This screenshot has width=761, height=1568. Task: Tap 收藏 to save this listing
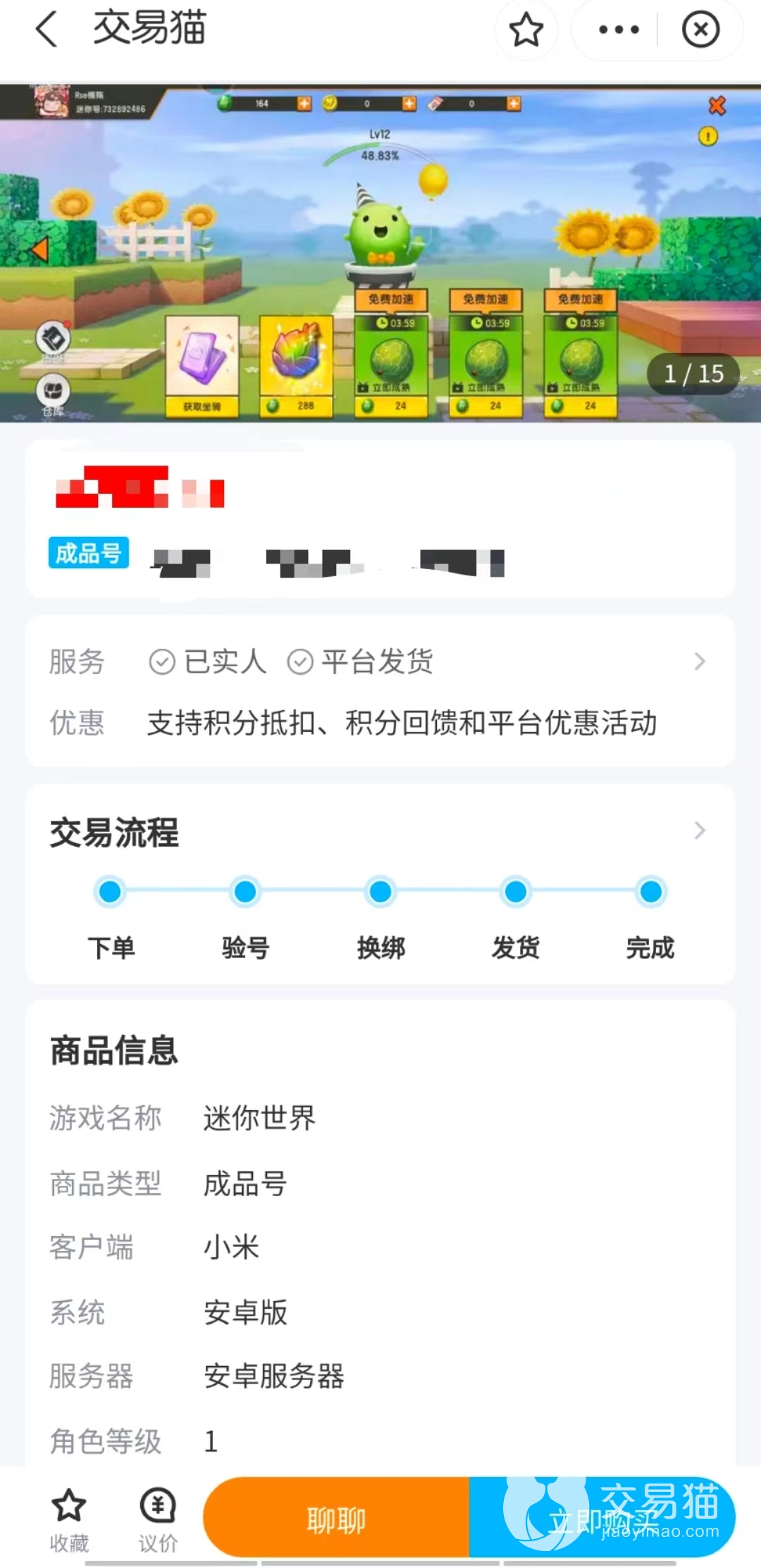pos(69,1519)
